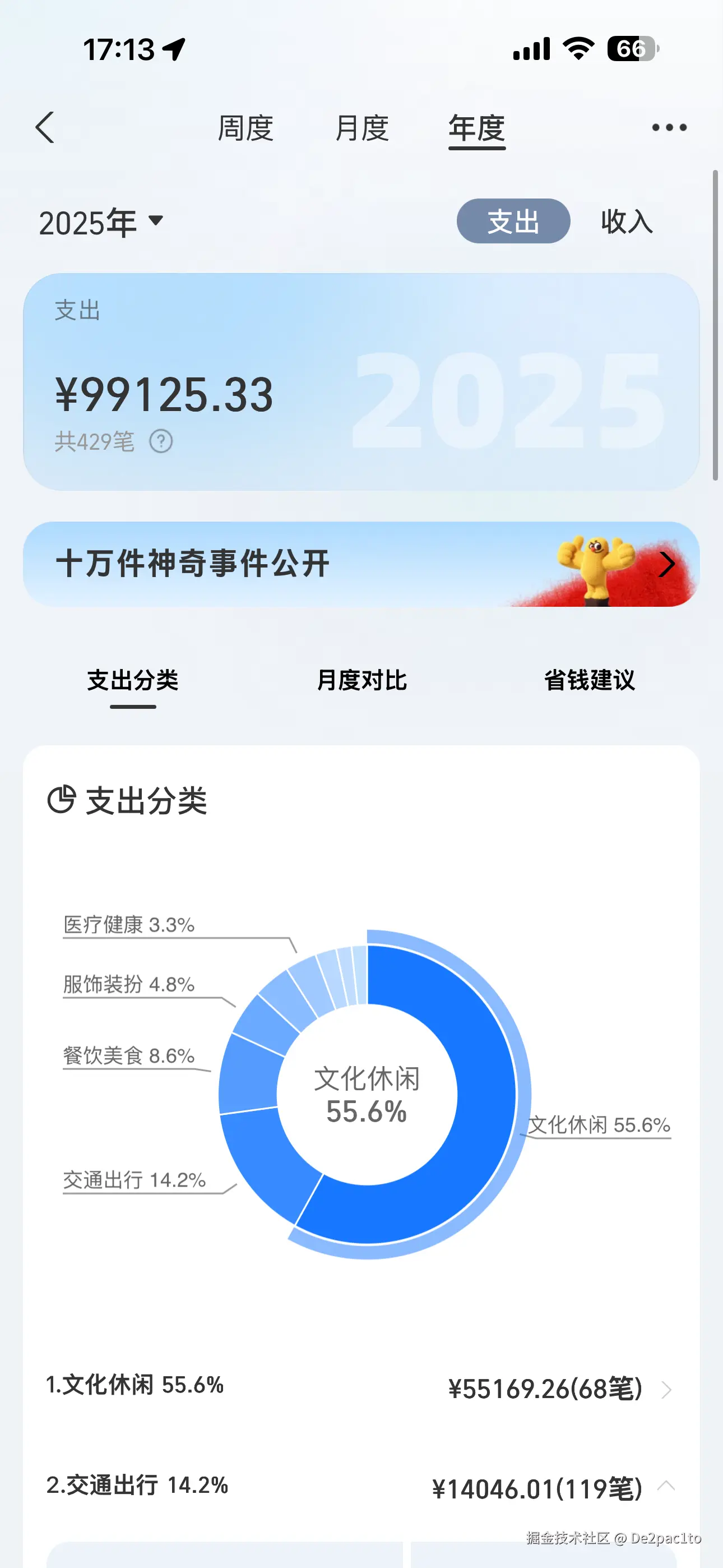Tap the back arrow to go back
The width and height of the screenshot is (723, 1568).
[45, 127]
